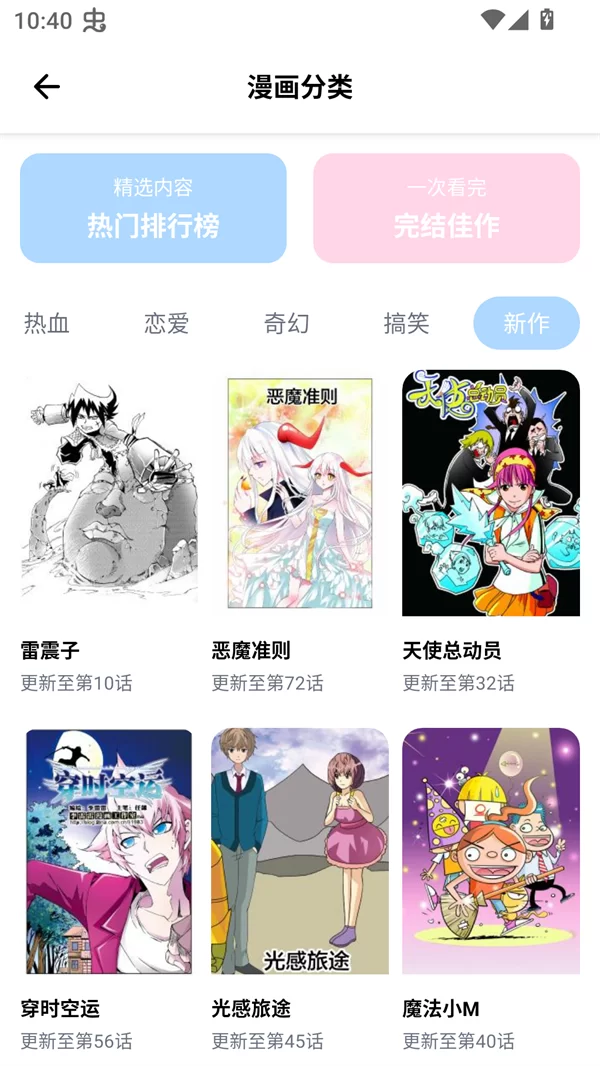Show the 搞笑 category
600x1066 pixels.
pos(406,323)
